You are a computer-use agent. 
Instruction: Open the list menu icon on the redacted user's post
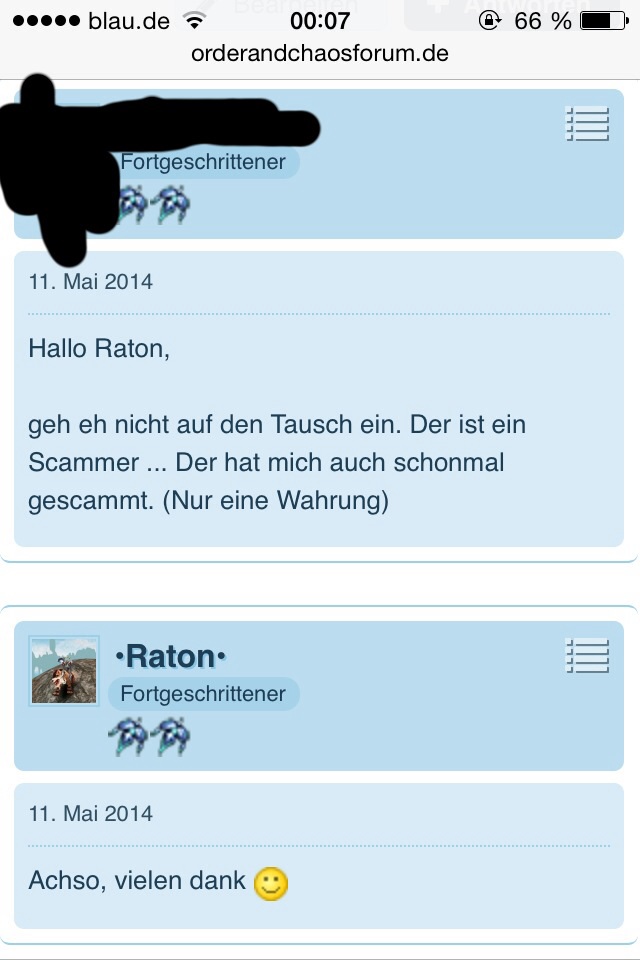(x=587, y=124)
